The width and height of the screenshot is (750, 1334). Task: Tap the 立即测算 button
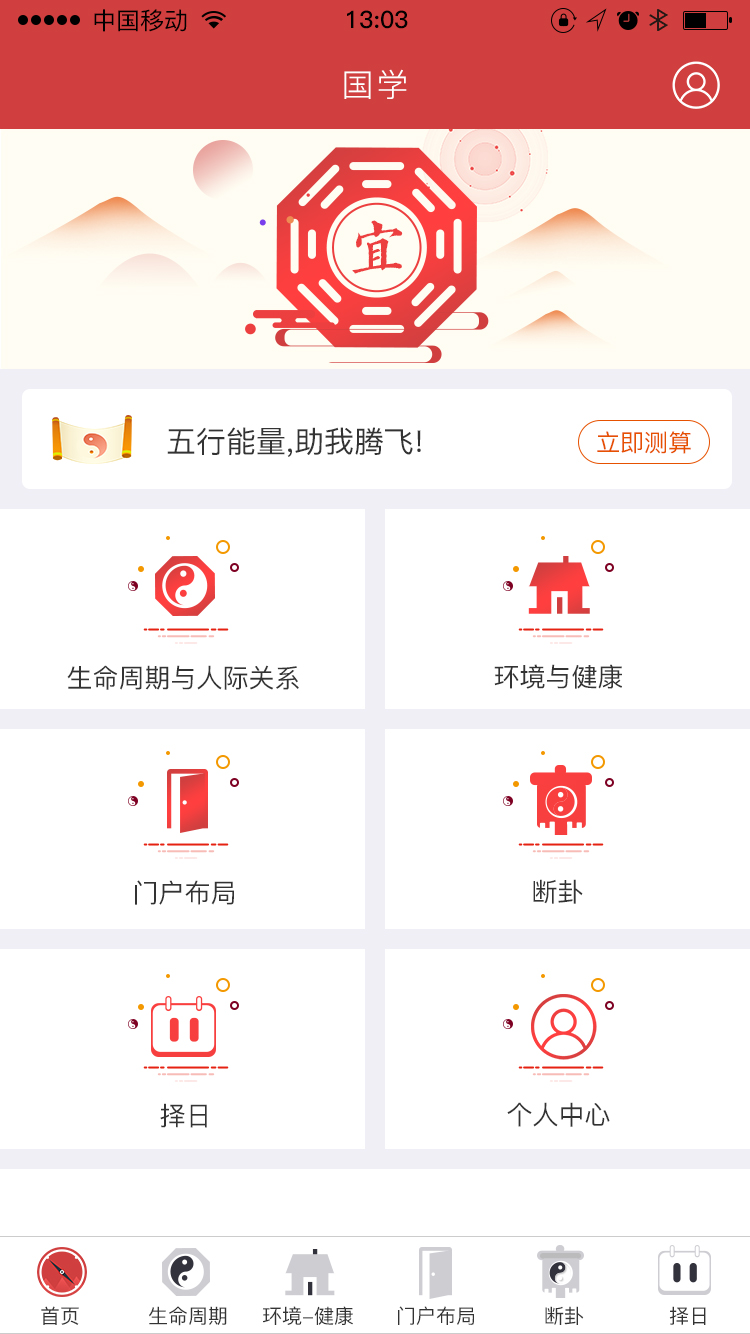(644, 441)
